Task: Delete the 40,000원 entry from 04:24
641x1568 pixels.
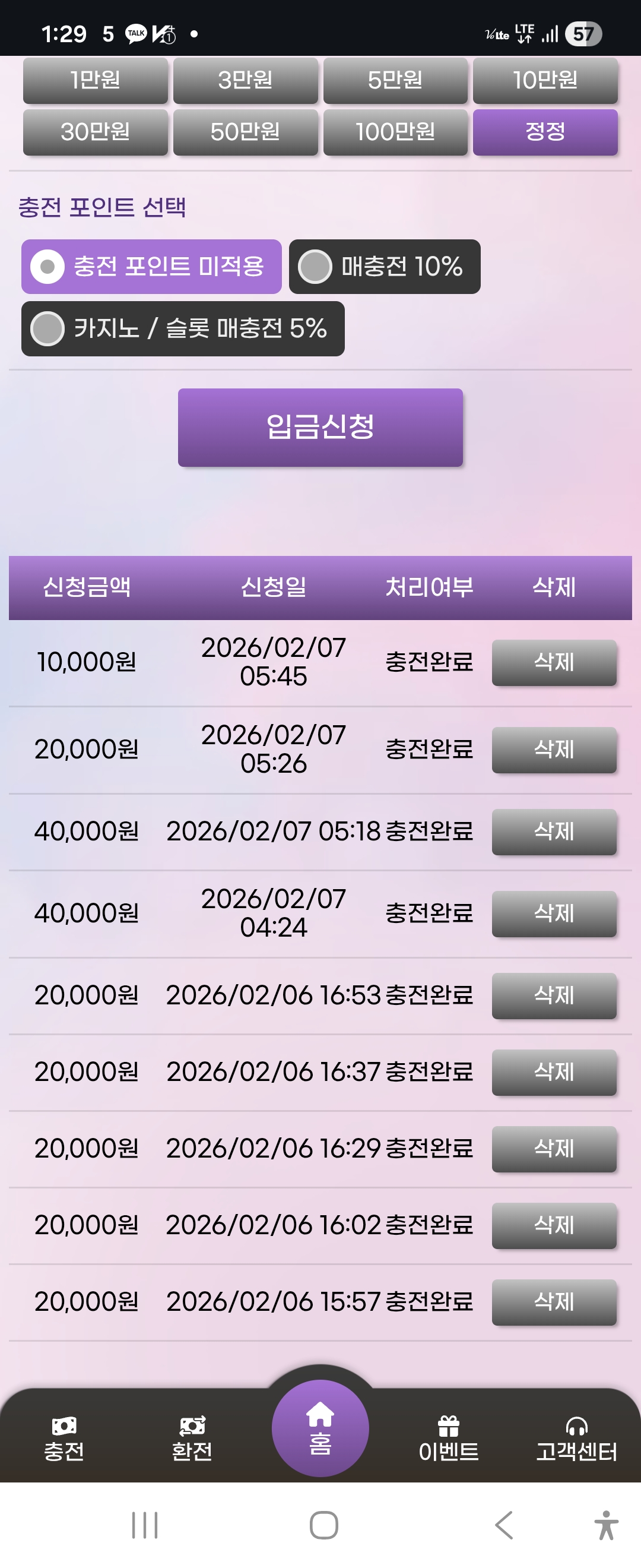Action: 553,913
